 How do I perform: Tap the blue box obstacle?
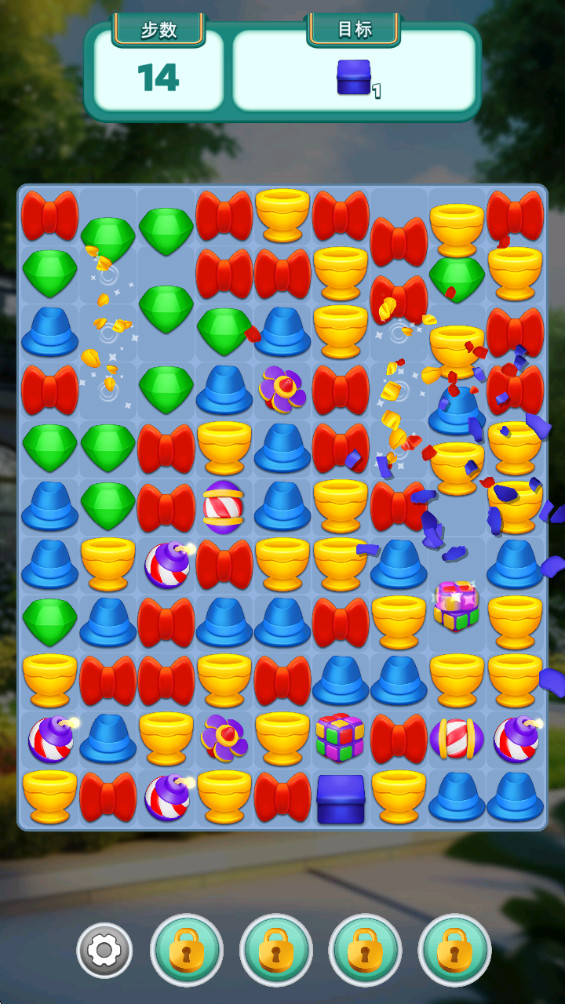(340, 798)
